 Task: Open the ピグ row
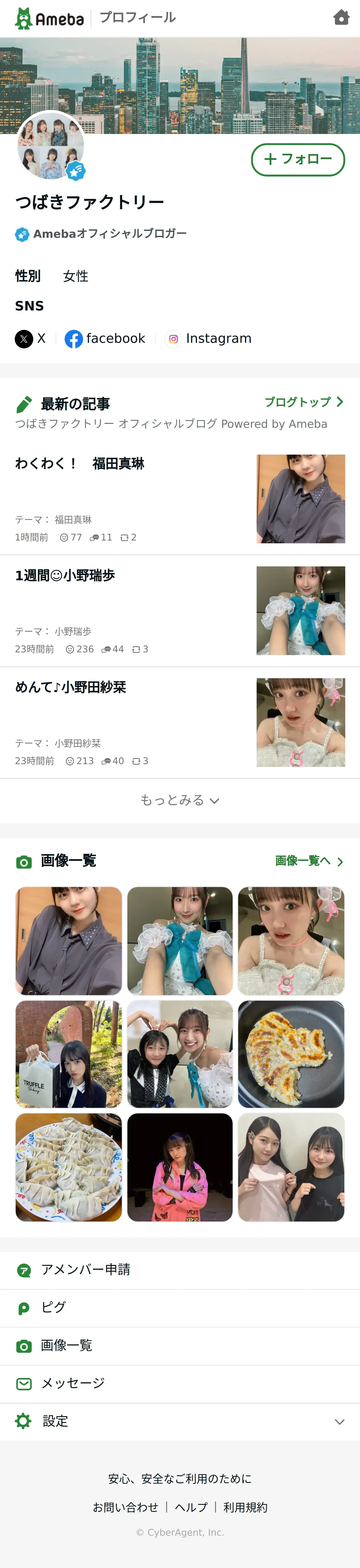coord(180,1307)
